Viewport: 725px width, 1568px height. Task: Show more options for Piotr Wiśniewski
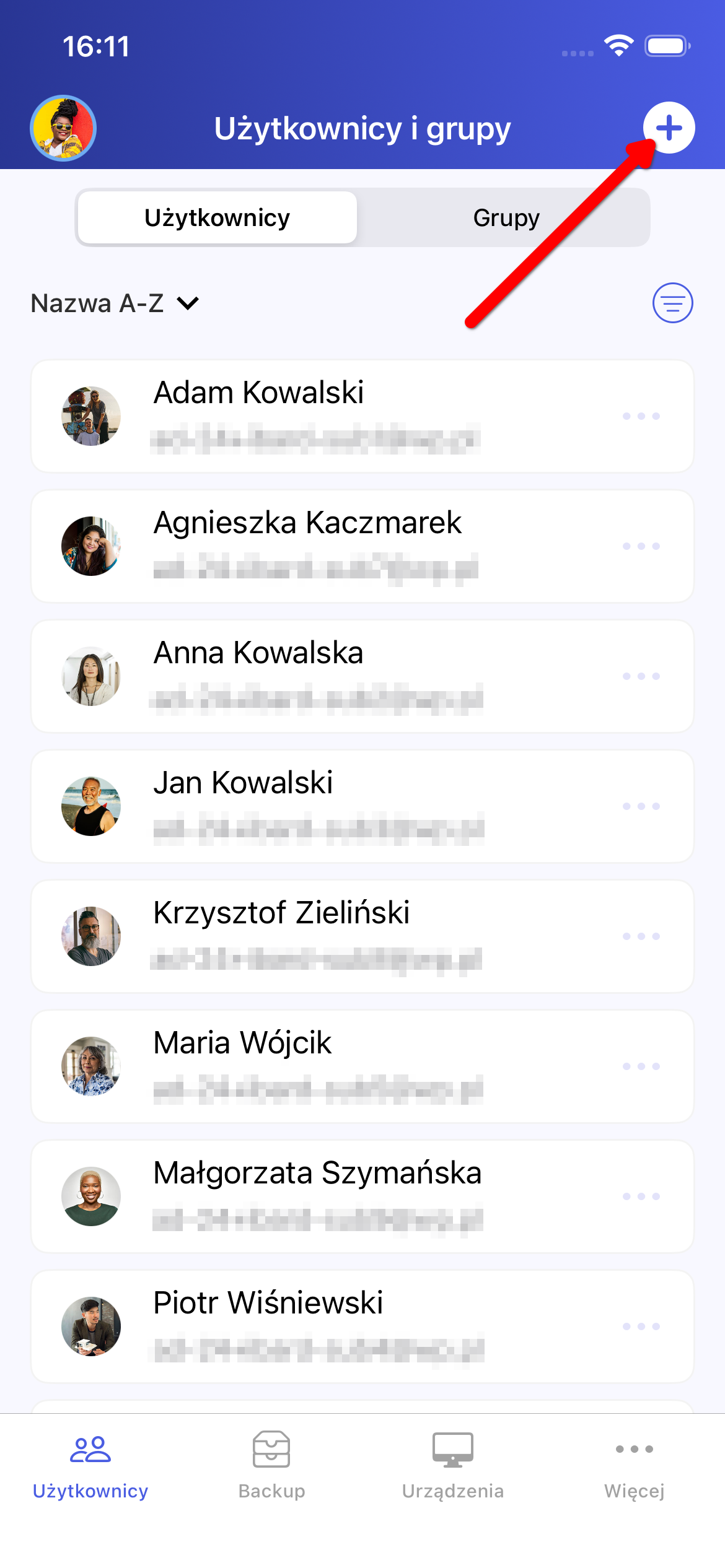click(x=641, y=1326)
